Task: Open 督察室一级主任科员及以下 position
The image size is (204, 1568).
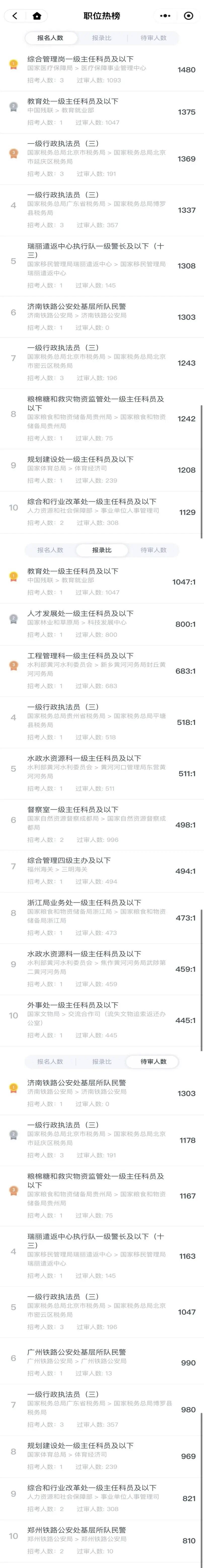Action: pyautogui.click(x=97, y=824)
